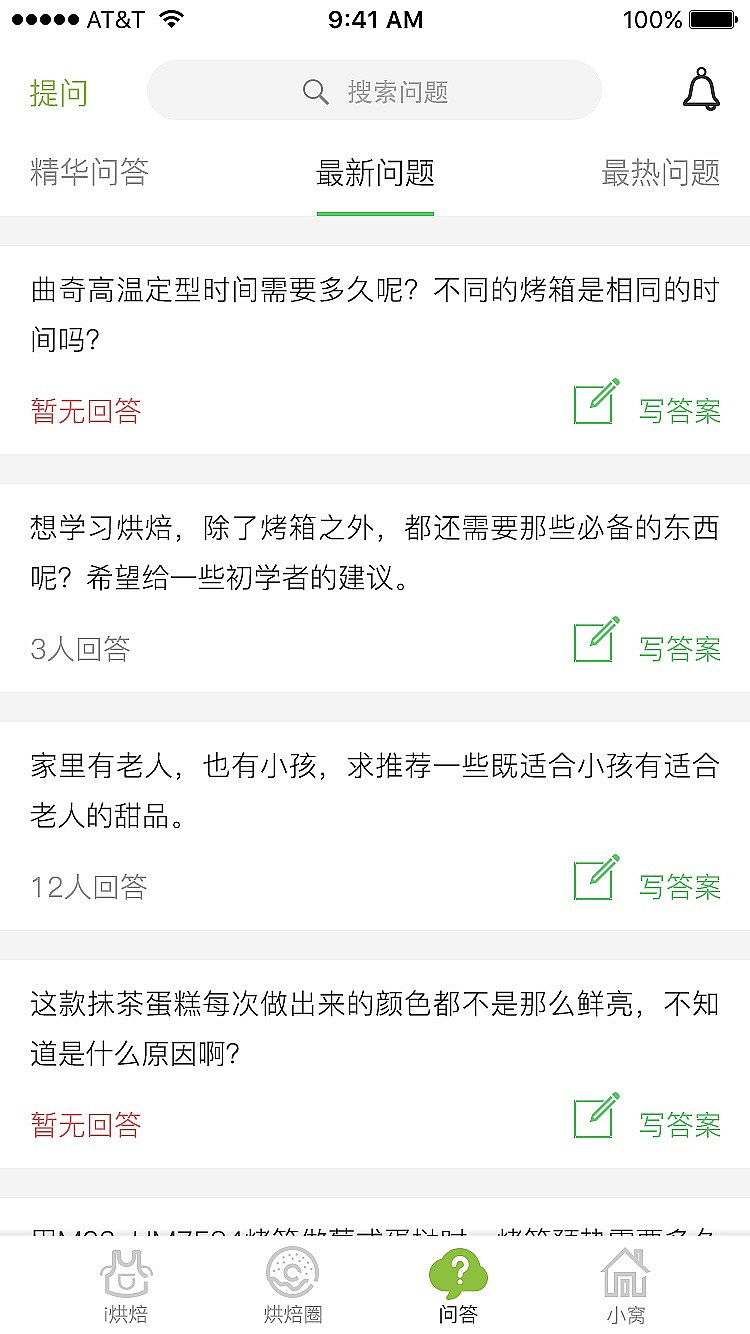Click the pencil icon beside the cookie question
Screen dimensions: 750x1334
point(595,404)
